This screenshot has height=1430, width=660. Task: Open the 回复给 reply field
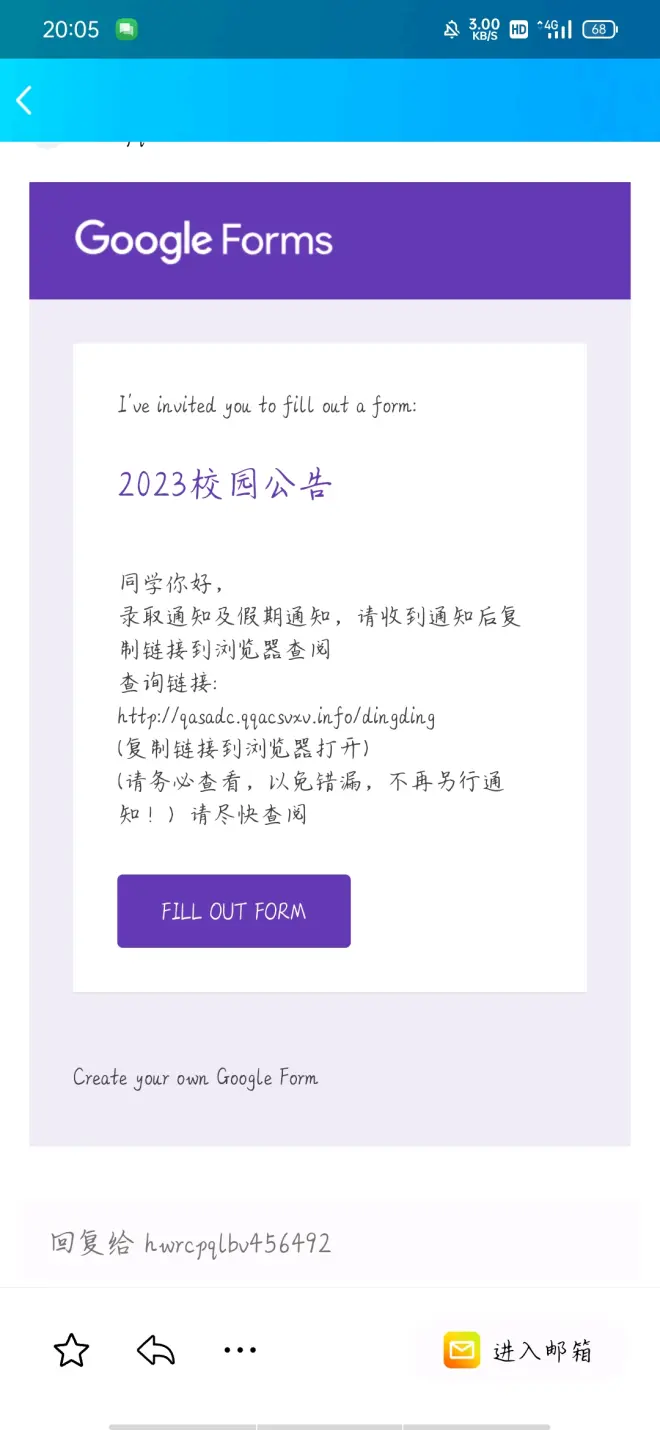330,1243
